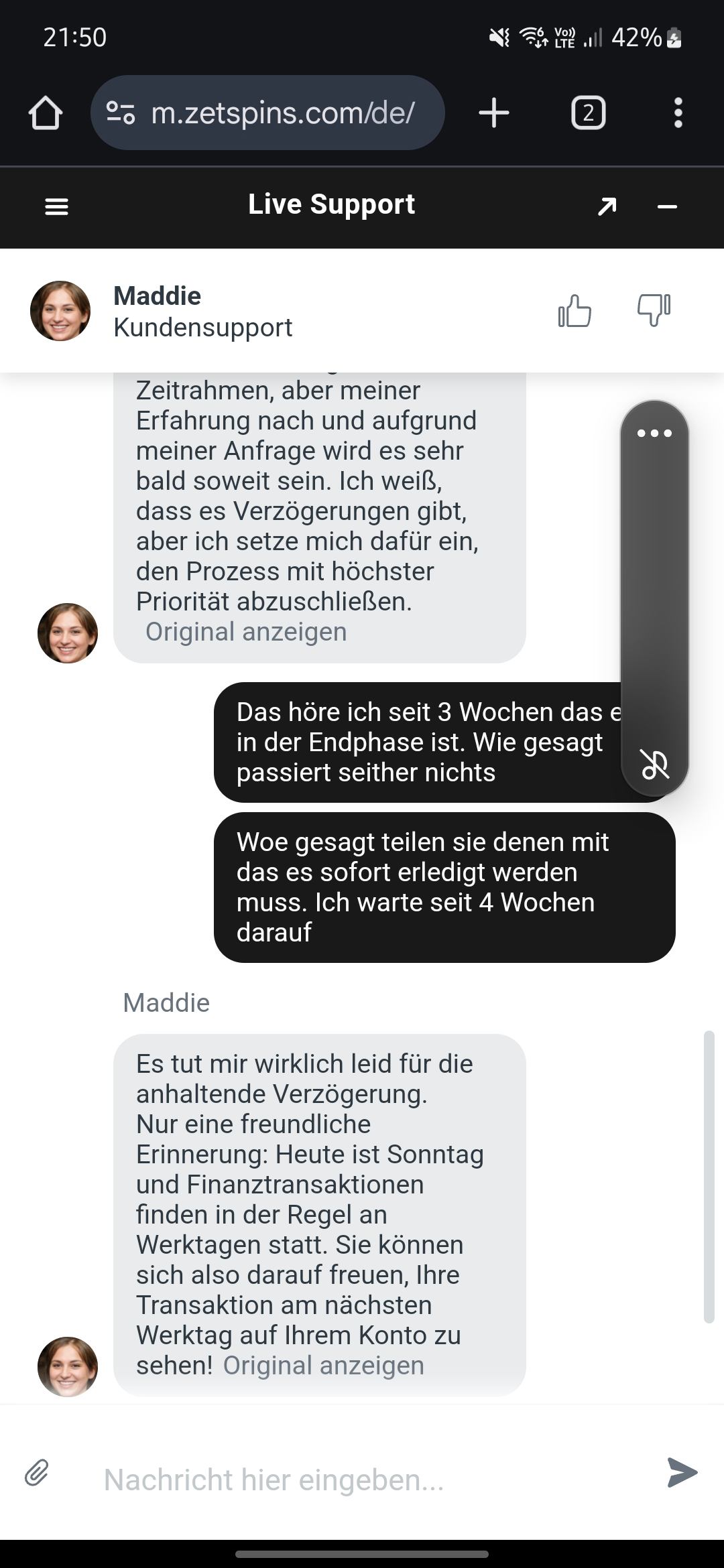Minimize the Live Support chat
The width and height of the screenshot is (724, 1568).
pyautogui.click(x=667, y=206)
